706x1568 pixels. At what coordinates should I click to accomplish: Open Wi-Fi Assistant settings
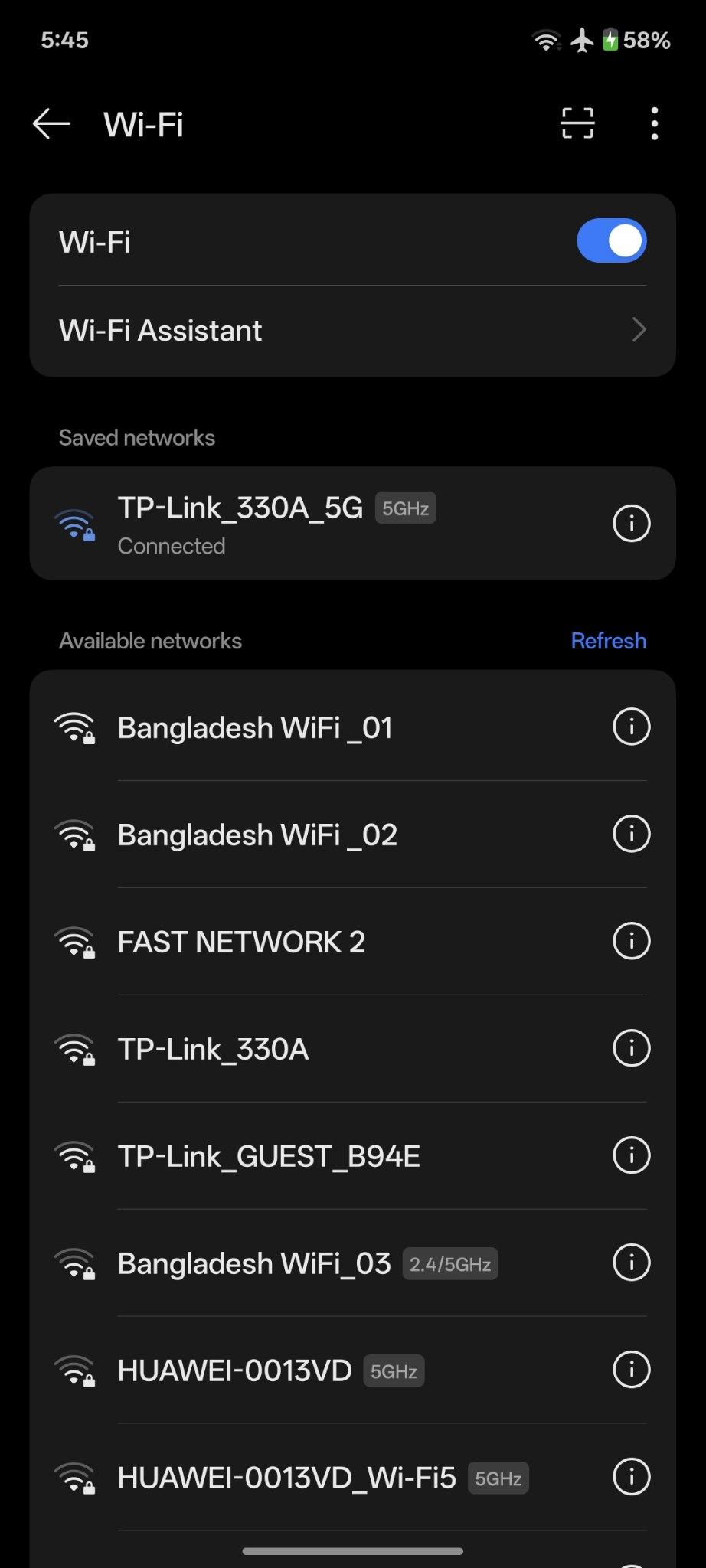352,331
